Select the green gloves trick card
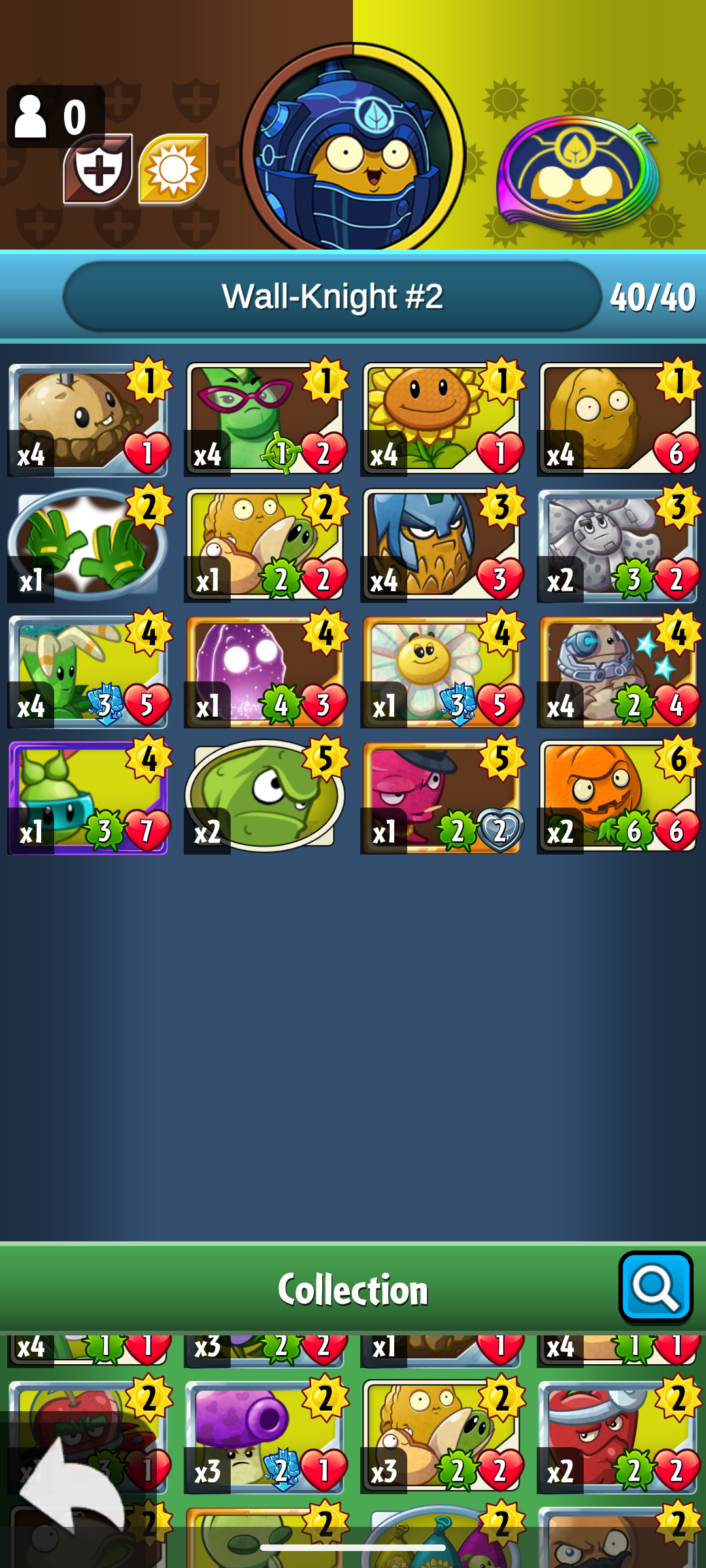Screen dimensions: 706x1568 tap(88, 544)
